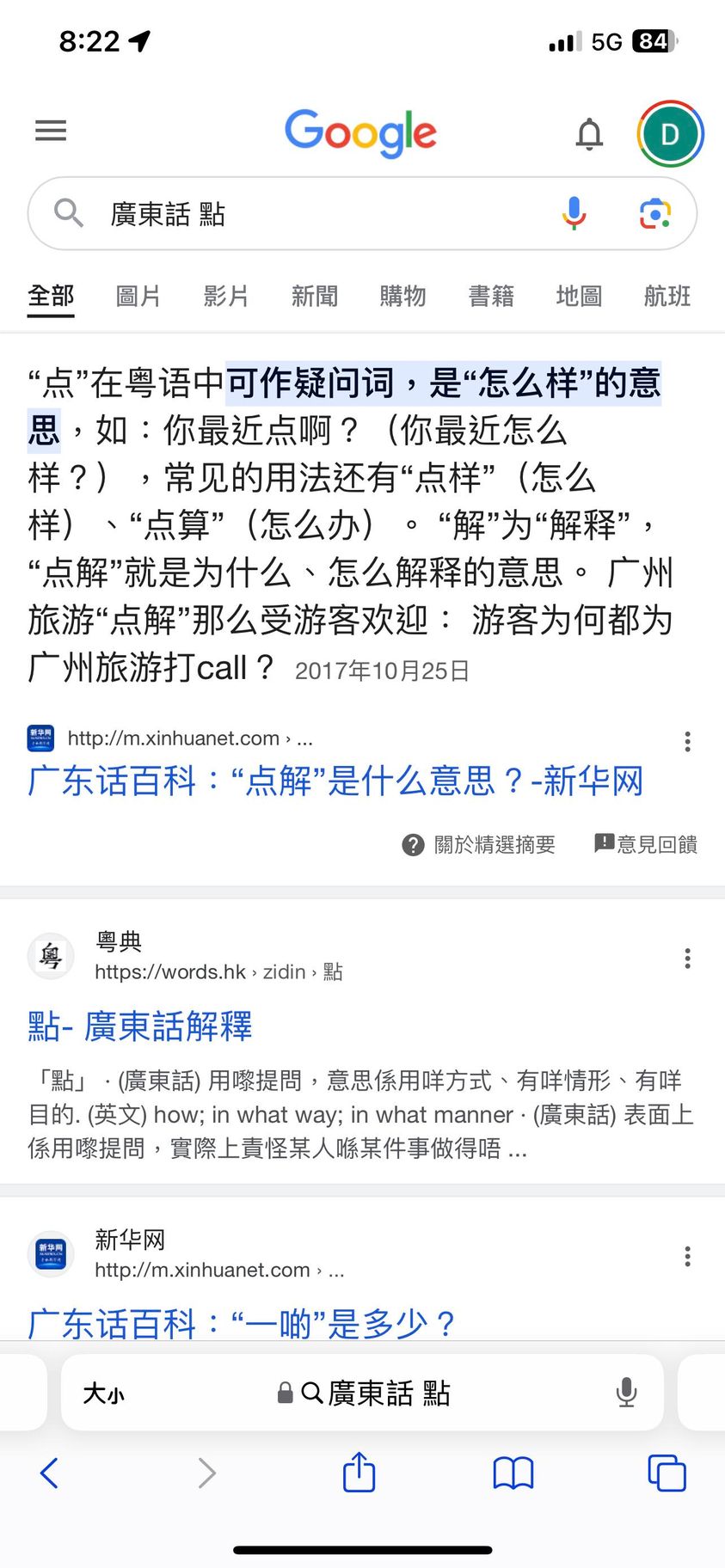Open 點- 廣東話解釋 result from 粵典
Viewport: 725px width, 1568px height.
pos(140,1026)
